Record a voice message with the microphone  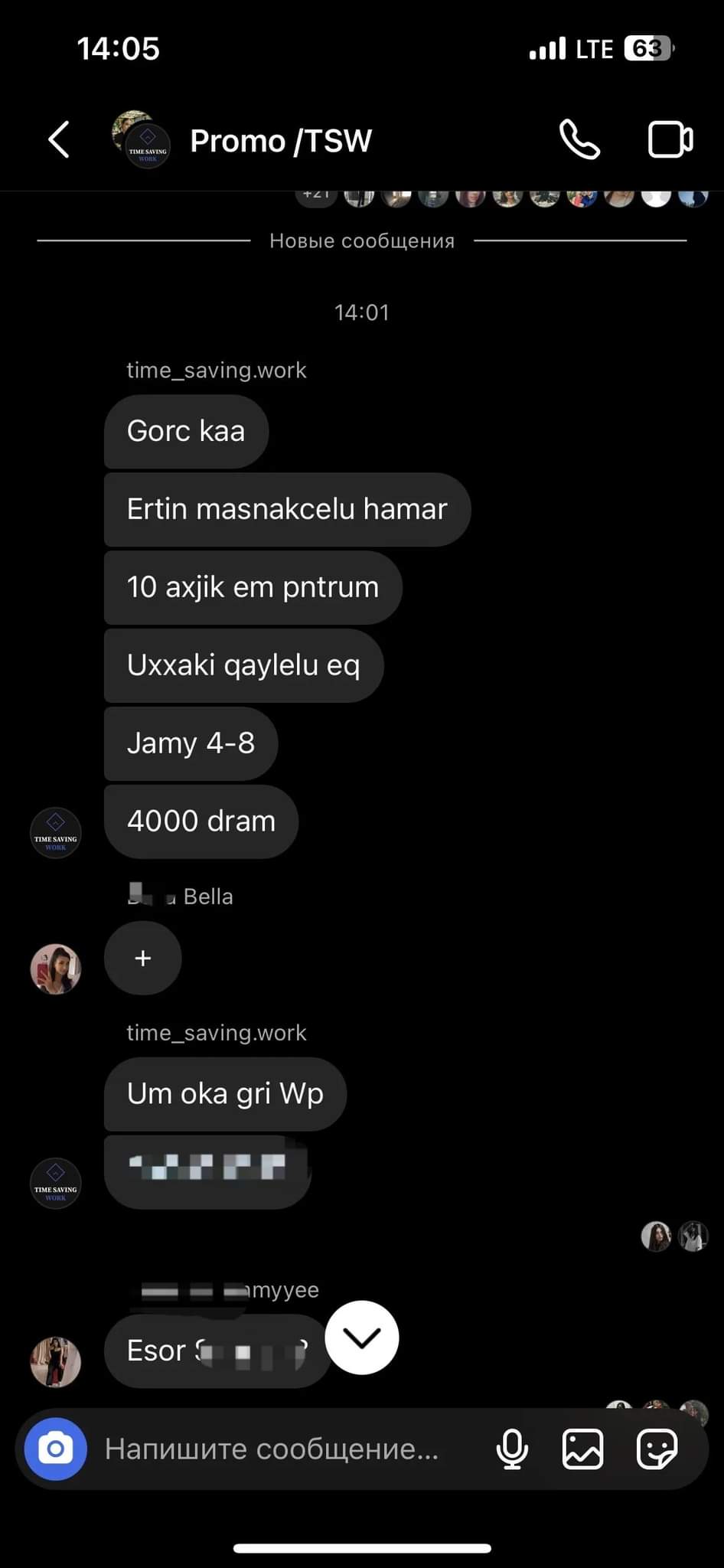pos(512,1449)
